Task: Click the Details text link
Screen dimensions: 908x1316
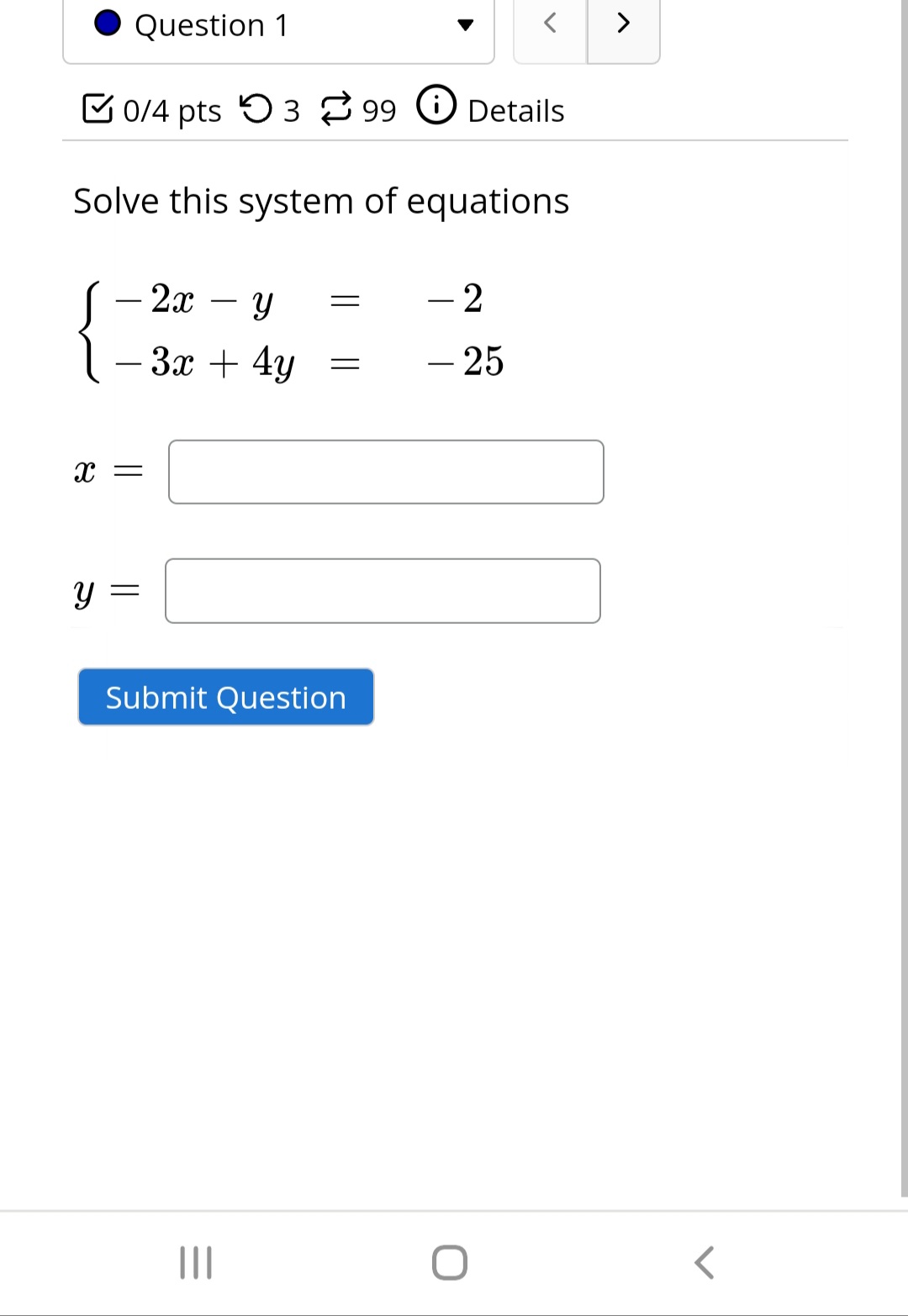Action: (515, 110)
